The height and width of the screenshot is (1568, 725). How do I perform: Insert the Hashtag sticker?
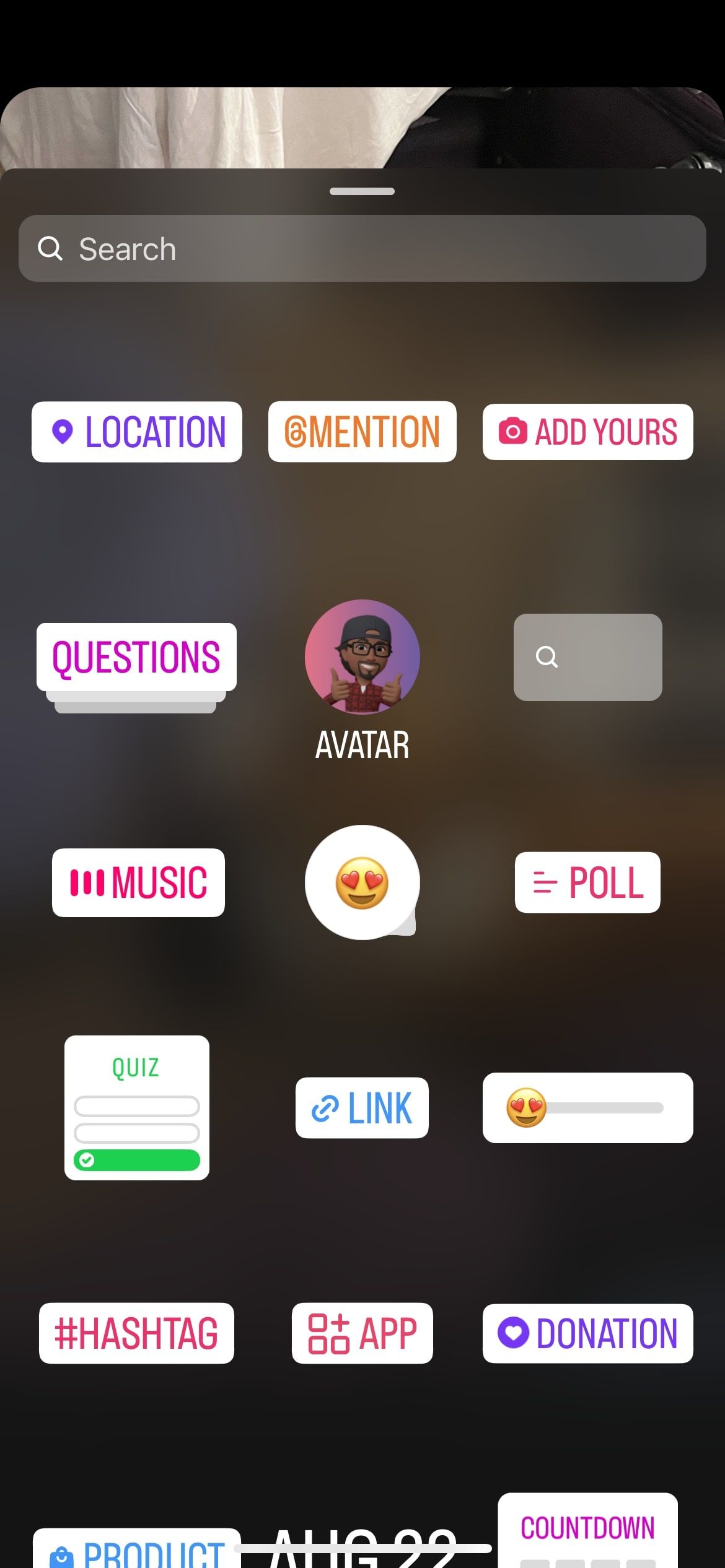[136, 1333]
